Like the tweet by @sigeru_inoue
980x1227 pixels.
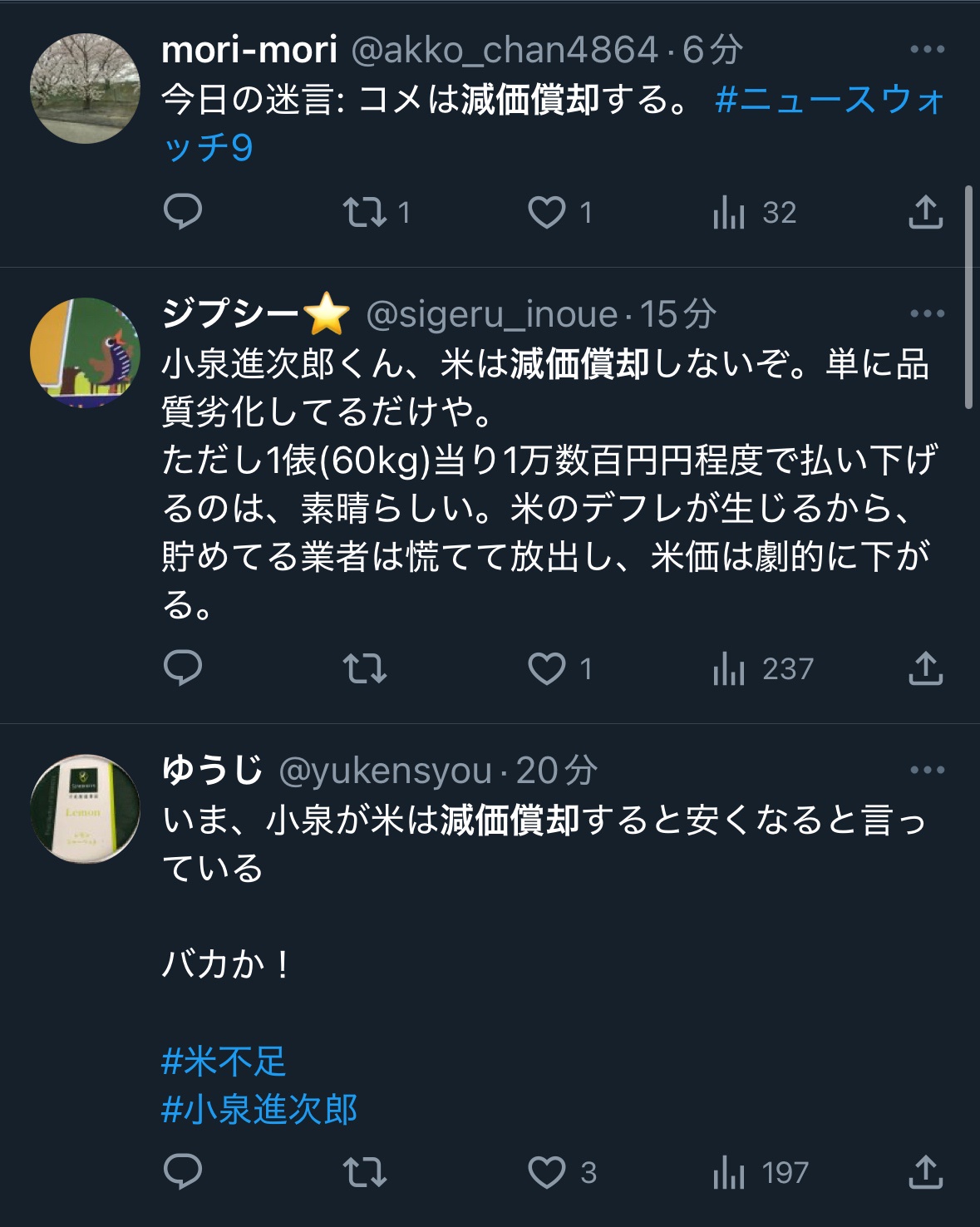(x=547, y=668)
